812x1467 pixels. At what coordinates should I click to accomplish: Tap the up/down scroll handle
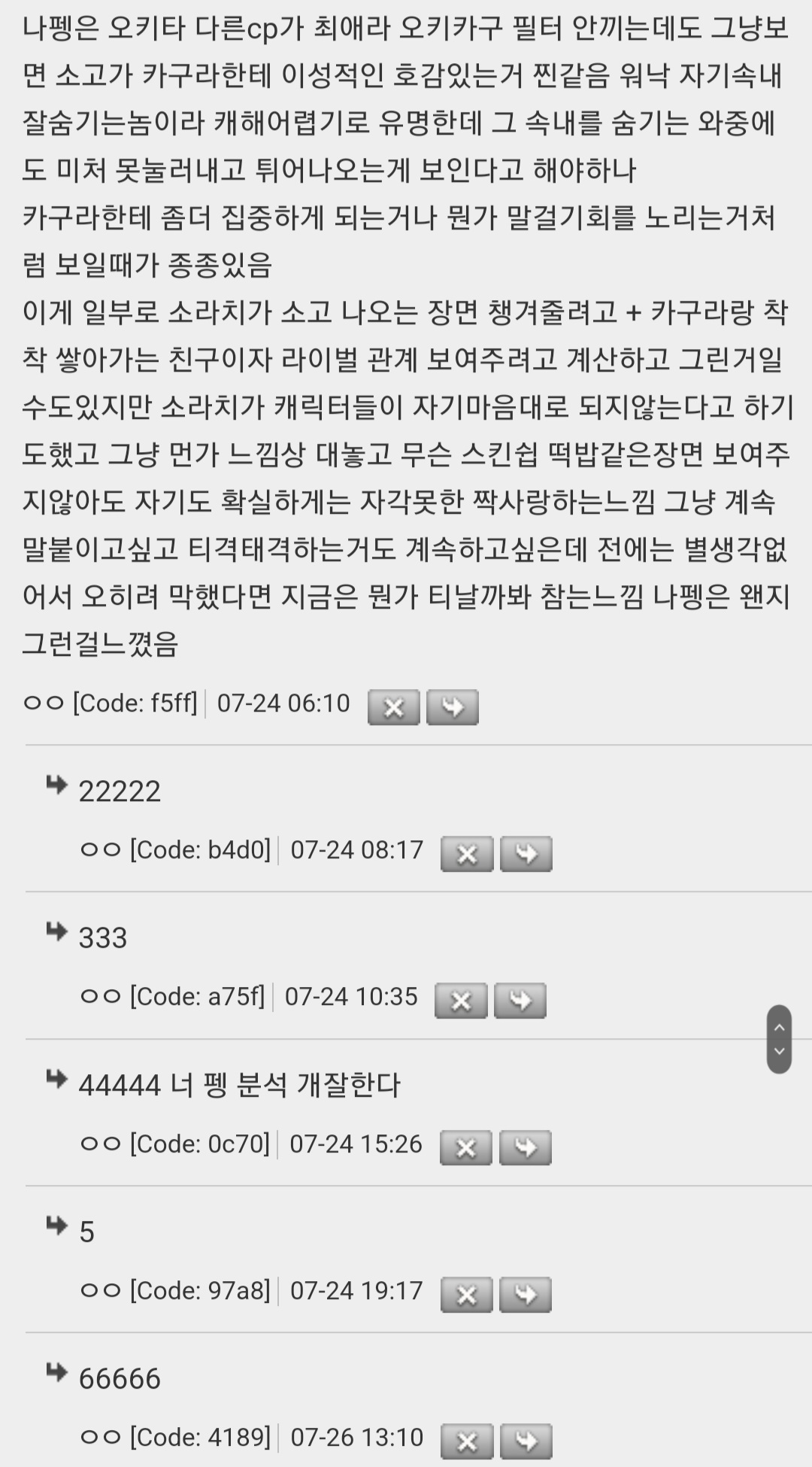779,1039
